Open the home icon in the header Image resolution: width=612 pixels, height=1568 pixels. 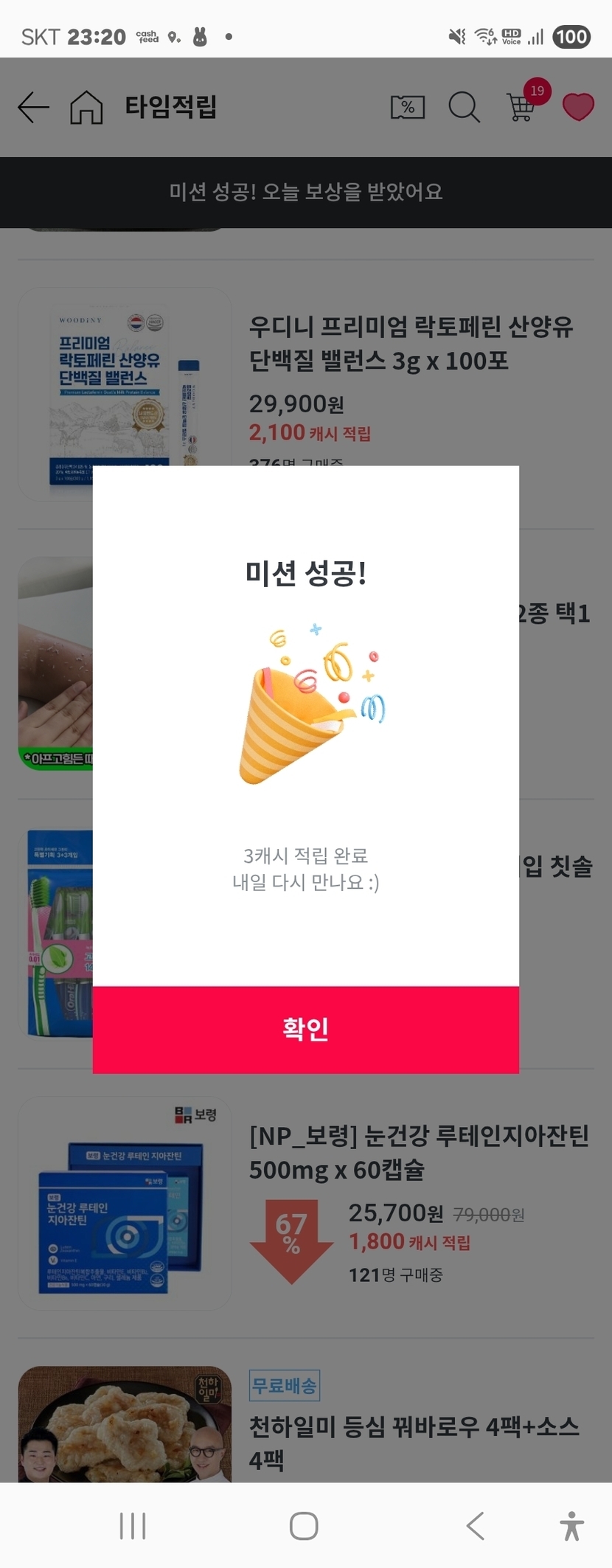coord(86,108)
